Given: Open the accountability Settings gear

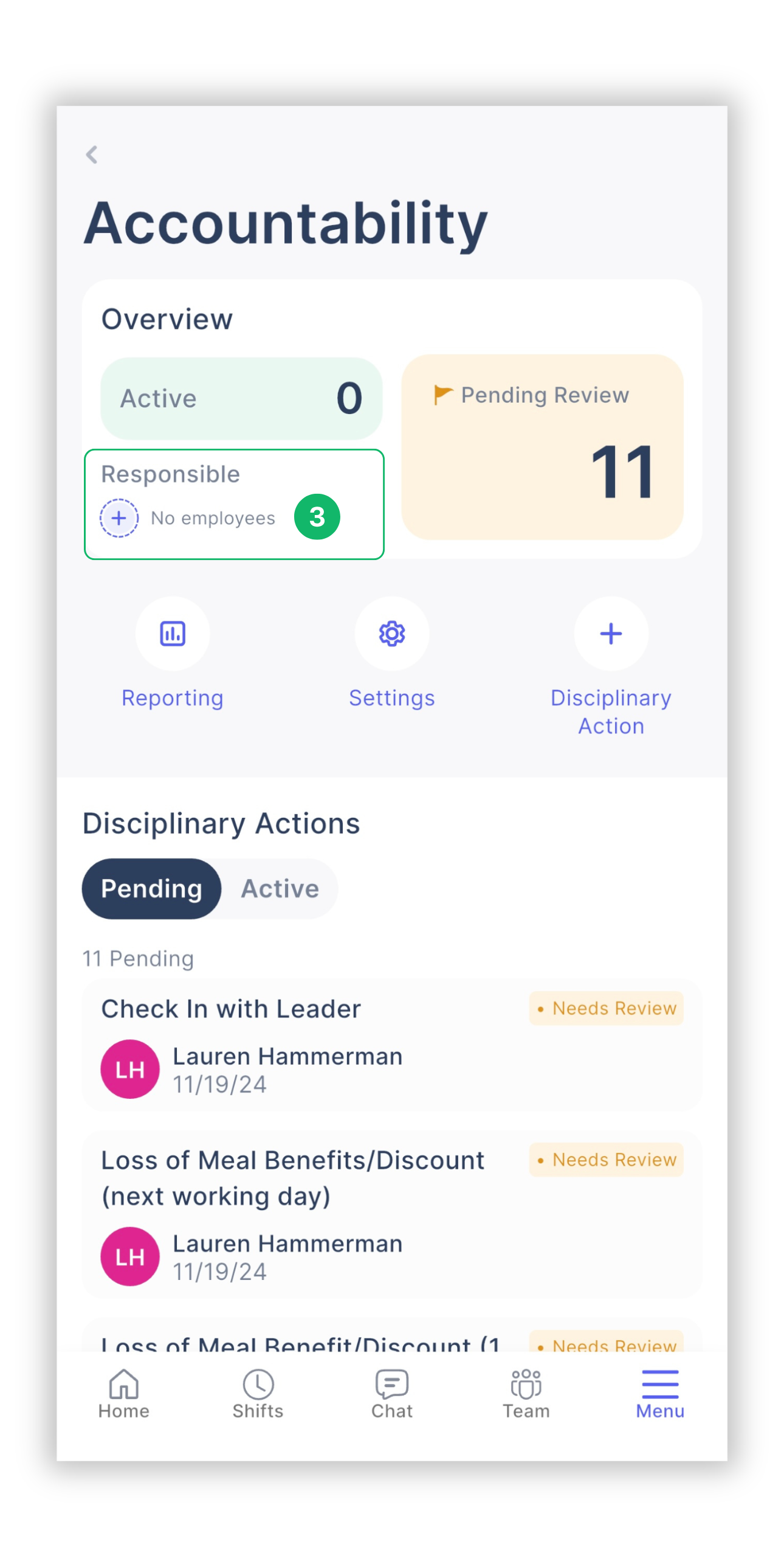Looking at the screenshot, I should click(391, 634).
